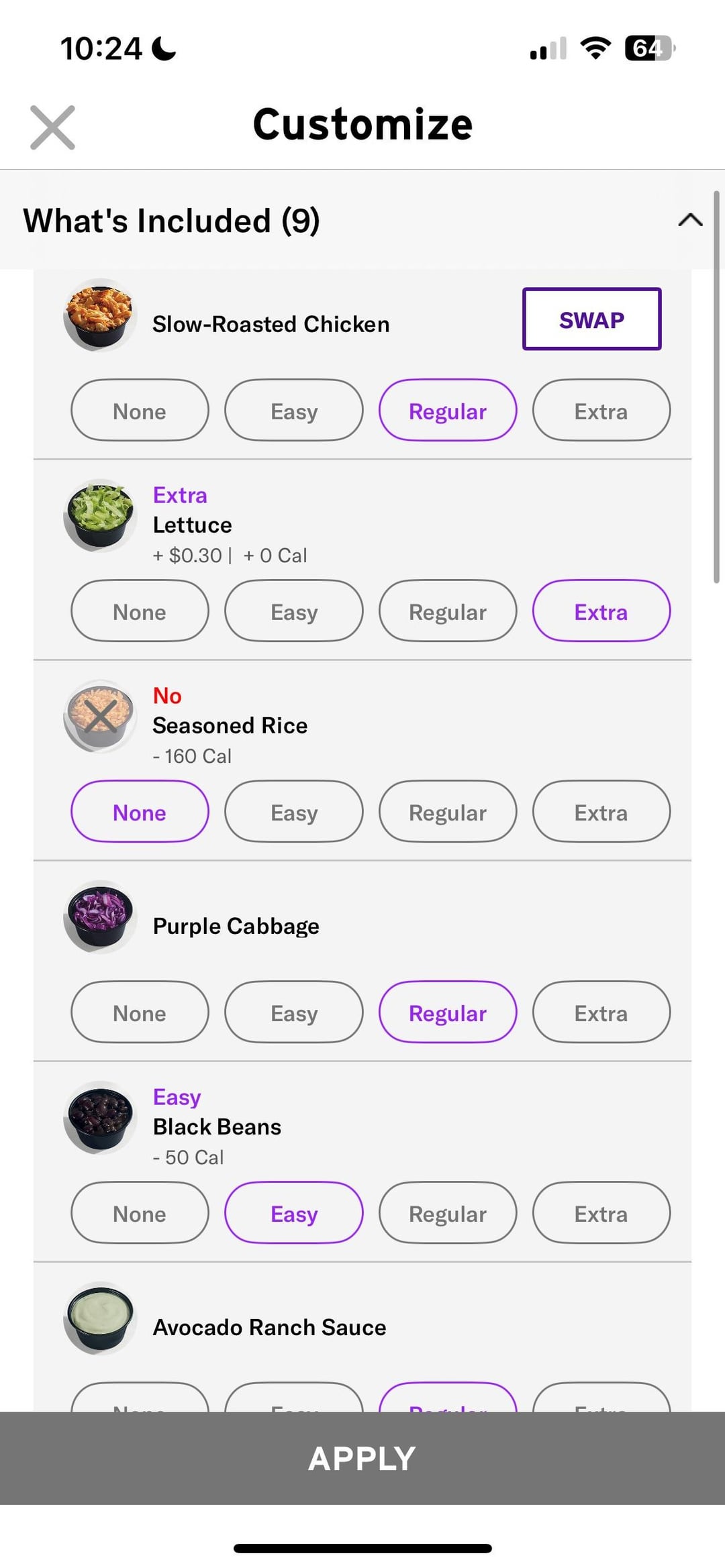Image resolution: width=725 pixels, height=1568 pixels.
Task: Collapse the What's Included section
Action: tap(690, 220)
